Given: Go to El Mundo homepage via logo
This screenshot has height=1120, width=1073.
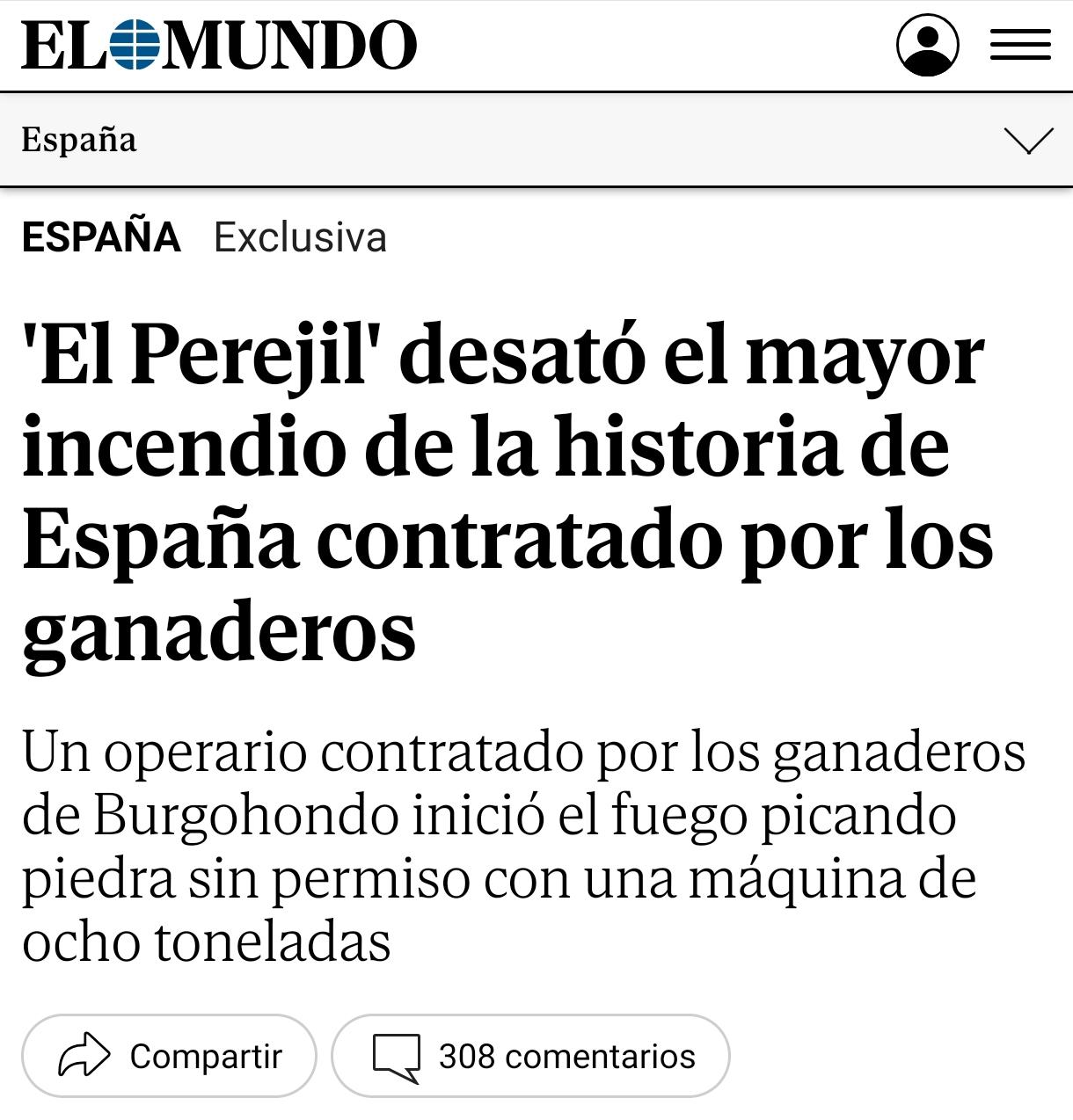Looking at the screenshot, I should (219, 45).
